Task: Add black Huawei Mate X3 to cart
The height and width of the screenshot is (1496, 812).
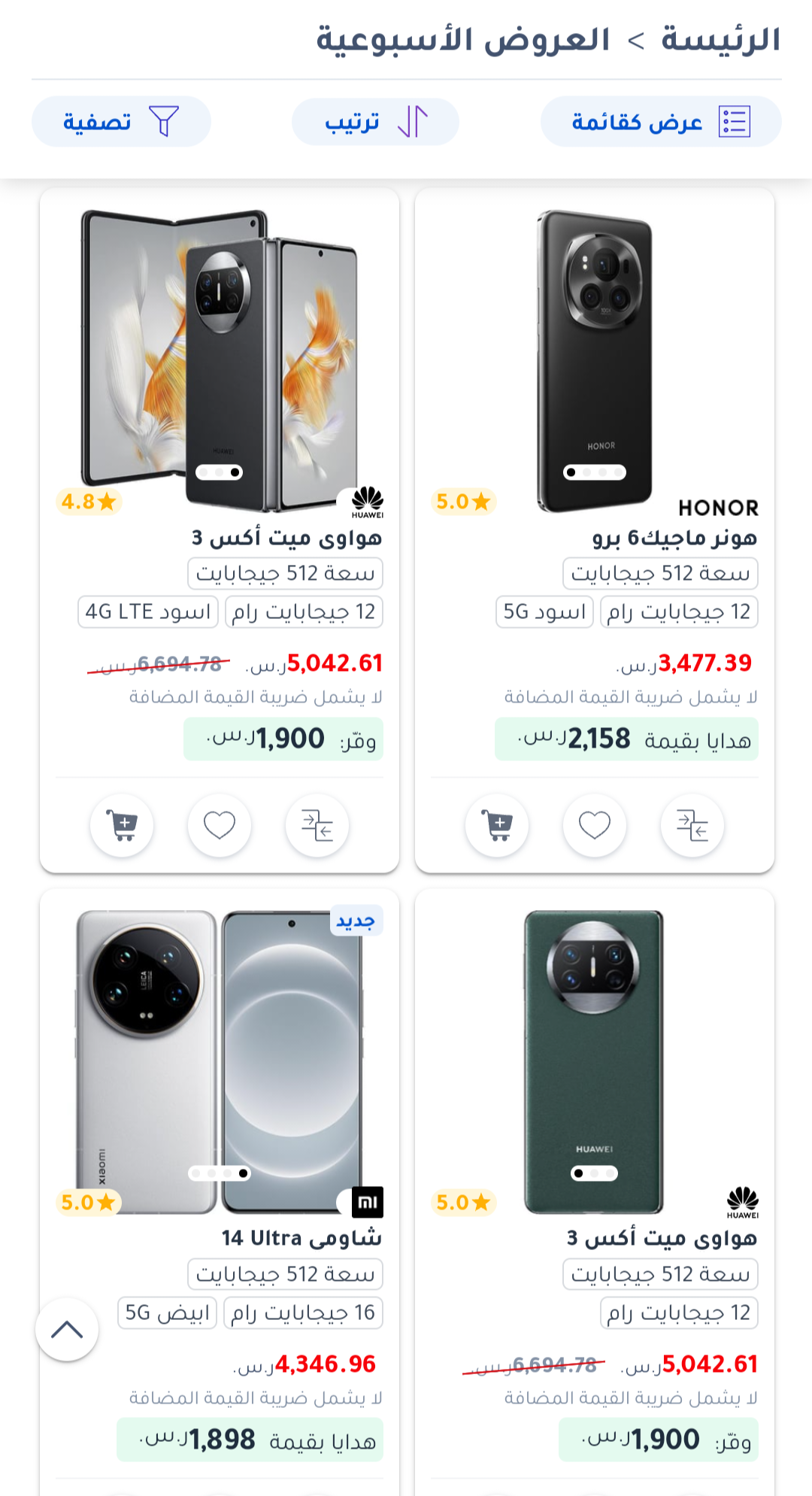Action: click(x=122, y=825)
